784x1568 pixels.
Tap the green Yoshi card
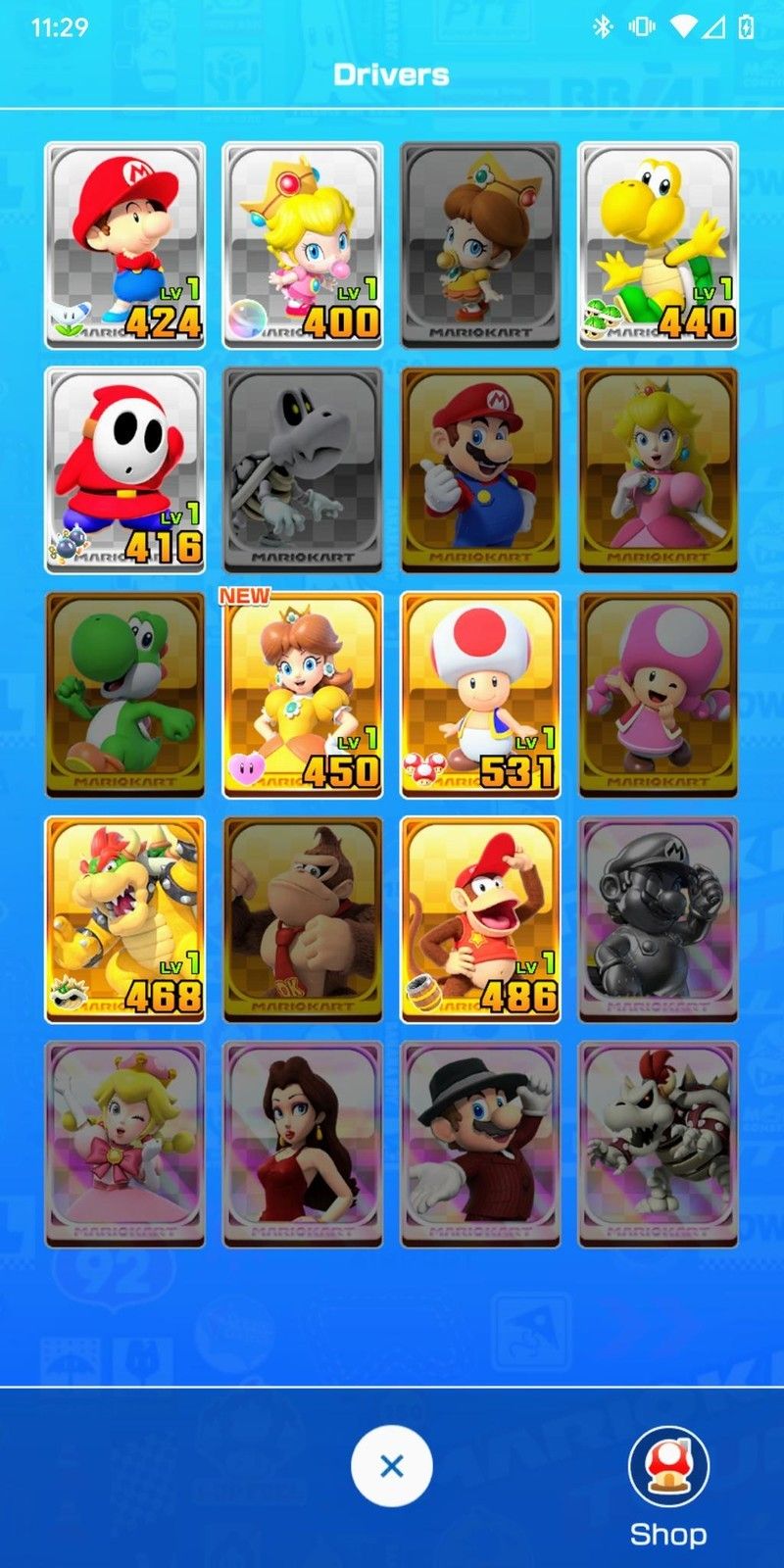coord(125,695)
